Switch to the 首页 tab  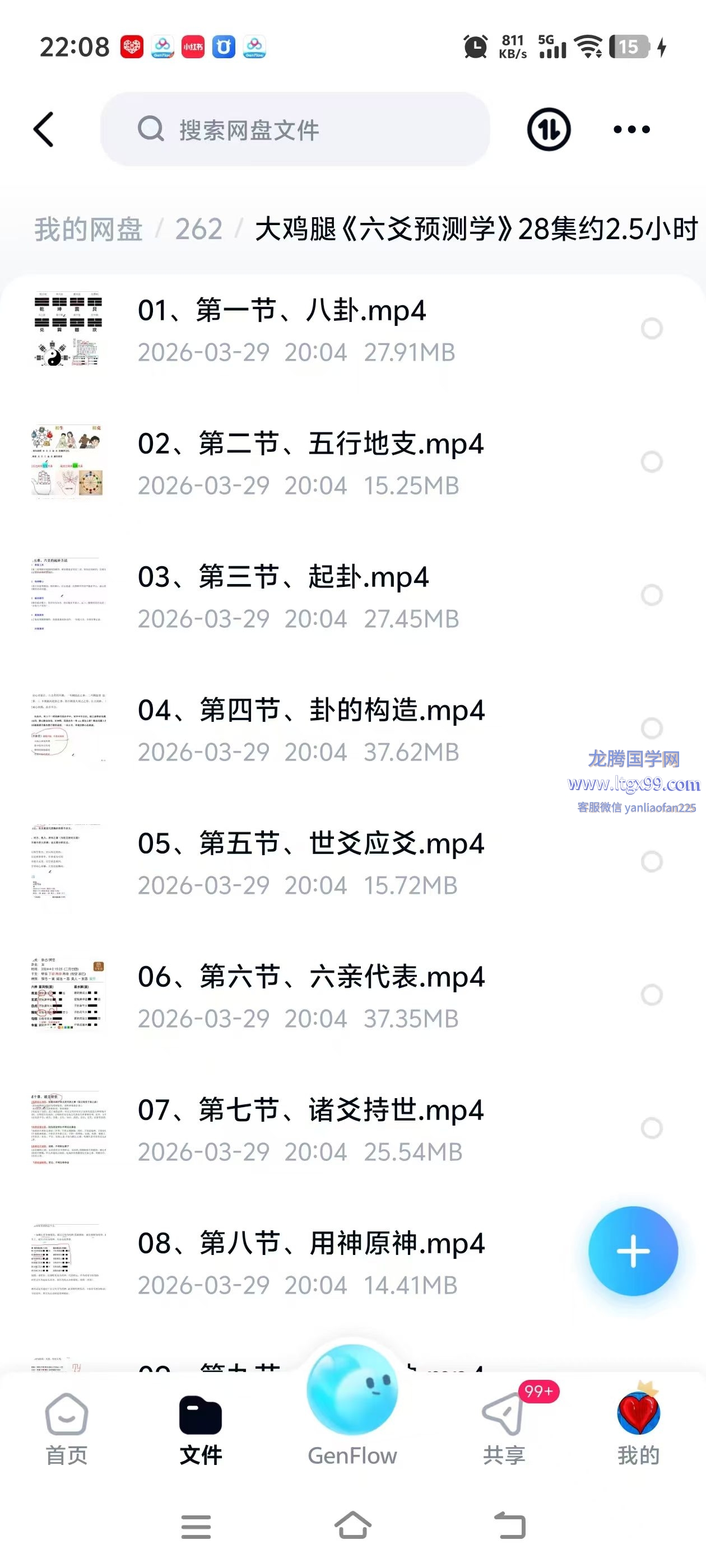66,1427
